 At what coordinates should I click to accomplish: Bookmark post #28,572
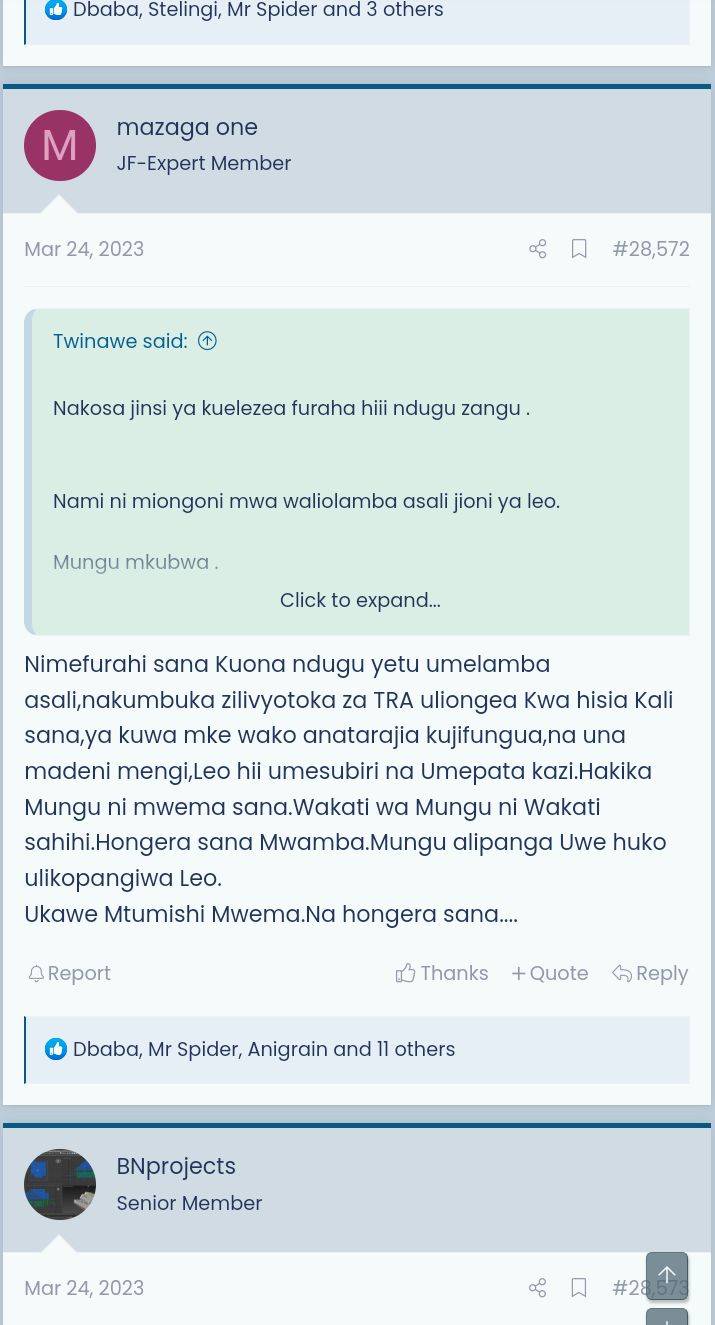click(x=579, y=249)
